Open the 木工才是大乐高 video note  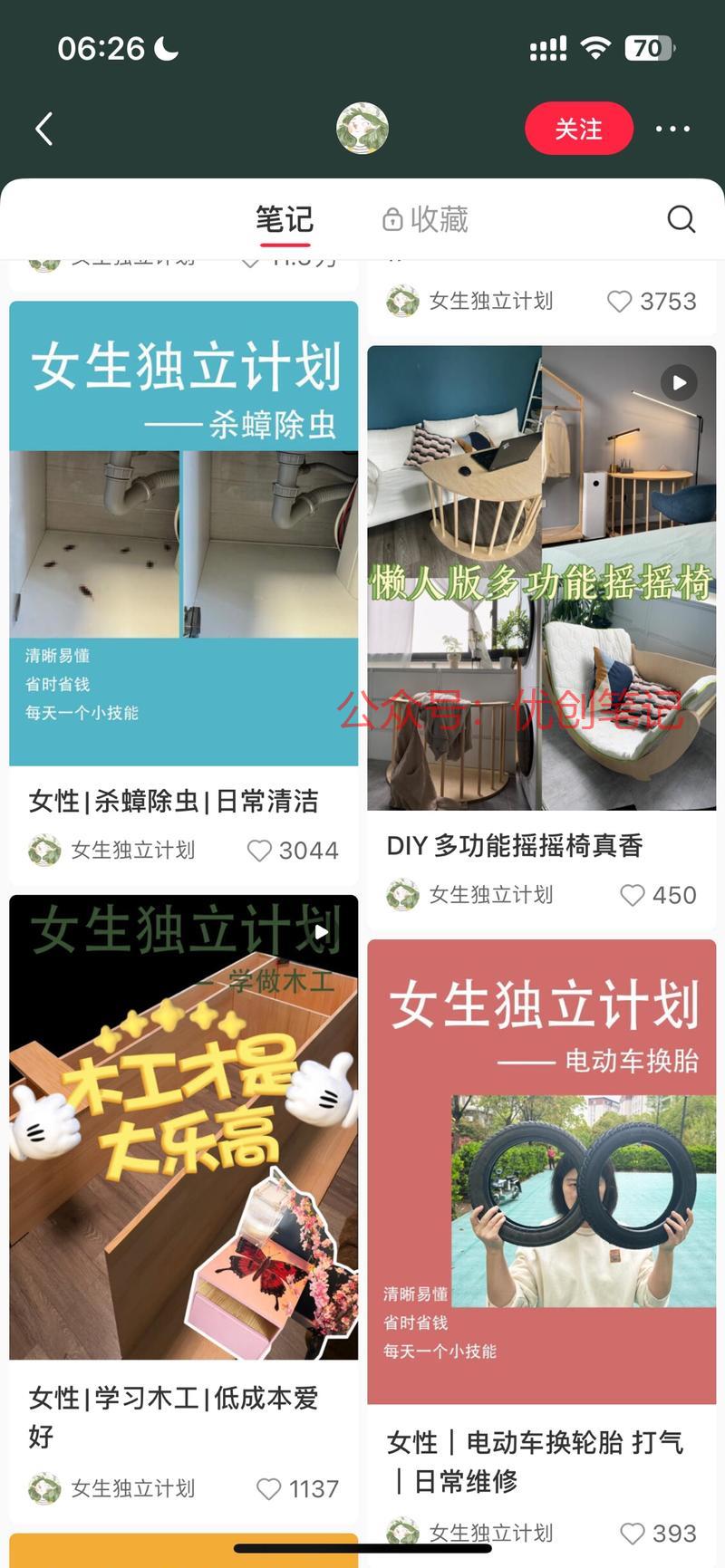[x=184, y=1128]
